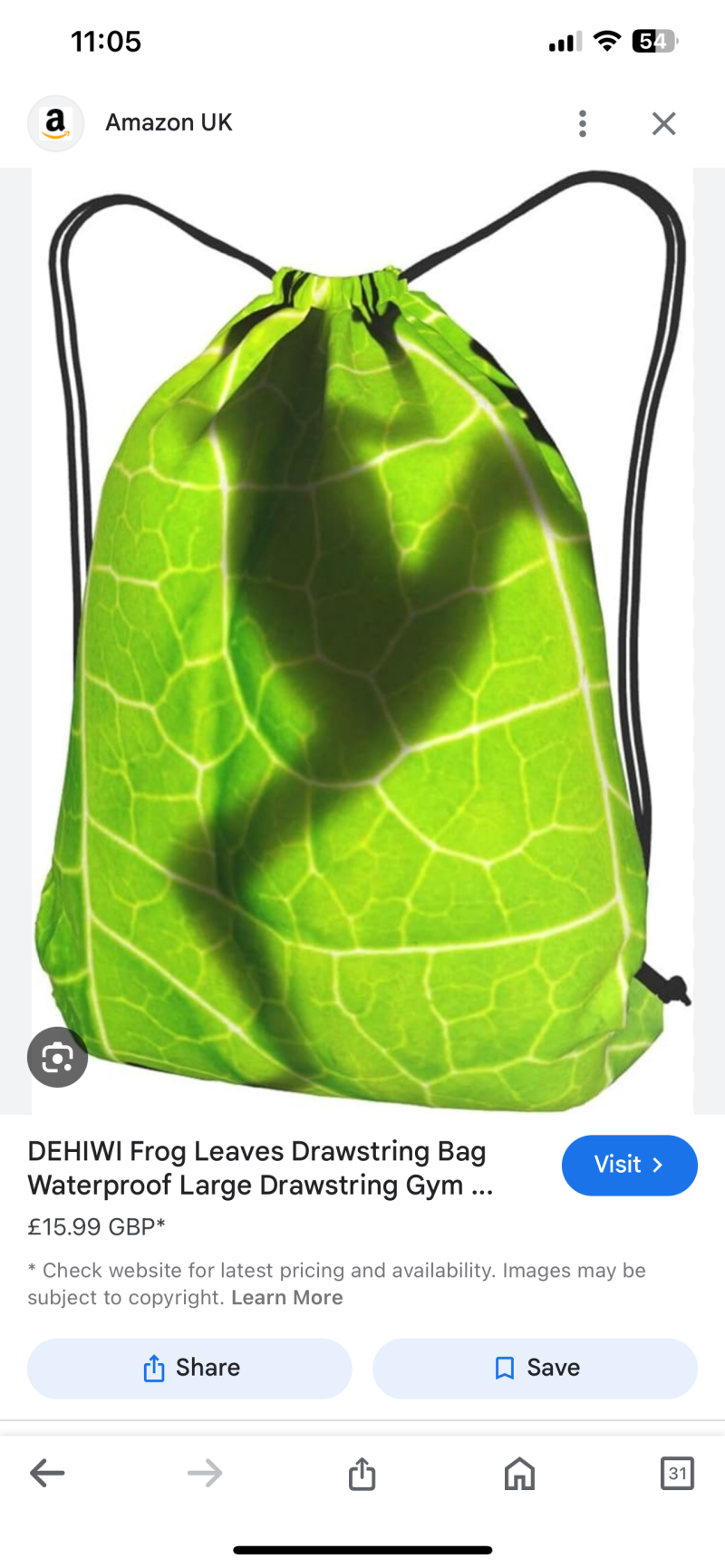The height and width of the screenshot is (1568, 725).
Task: Save this drawstring bag result
Action: click(x=535, y=1368)
